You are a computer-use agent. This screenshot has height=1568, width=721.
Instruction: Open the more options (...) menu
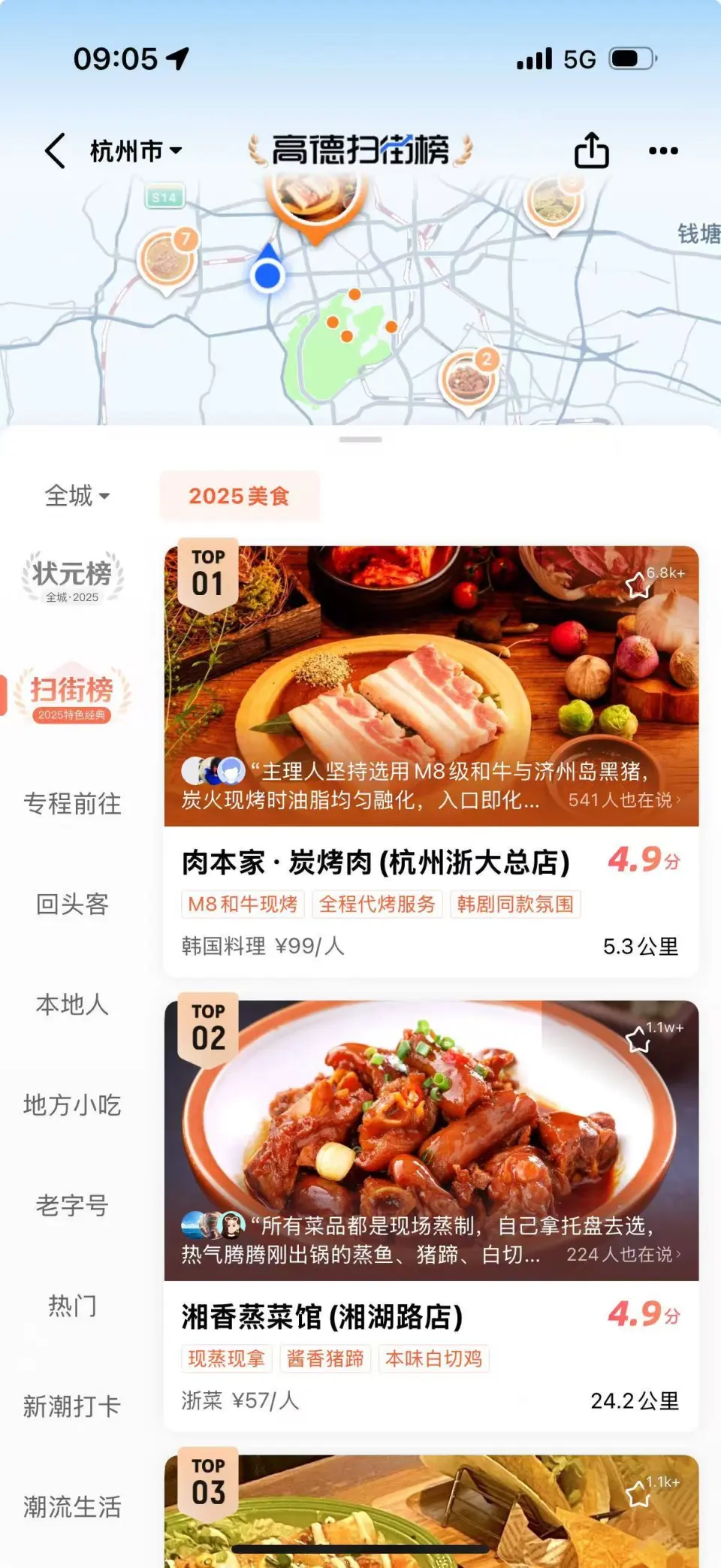coord(662,151)
